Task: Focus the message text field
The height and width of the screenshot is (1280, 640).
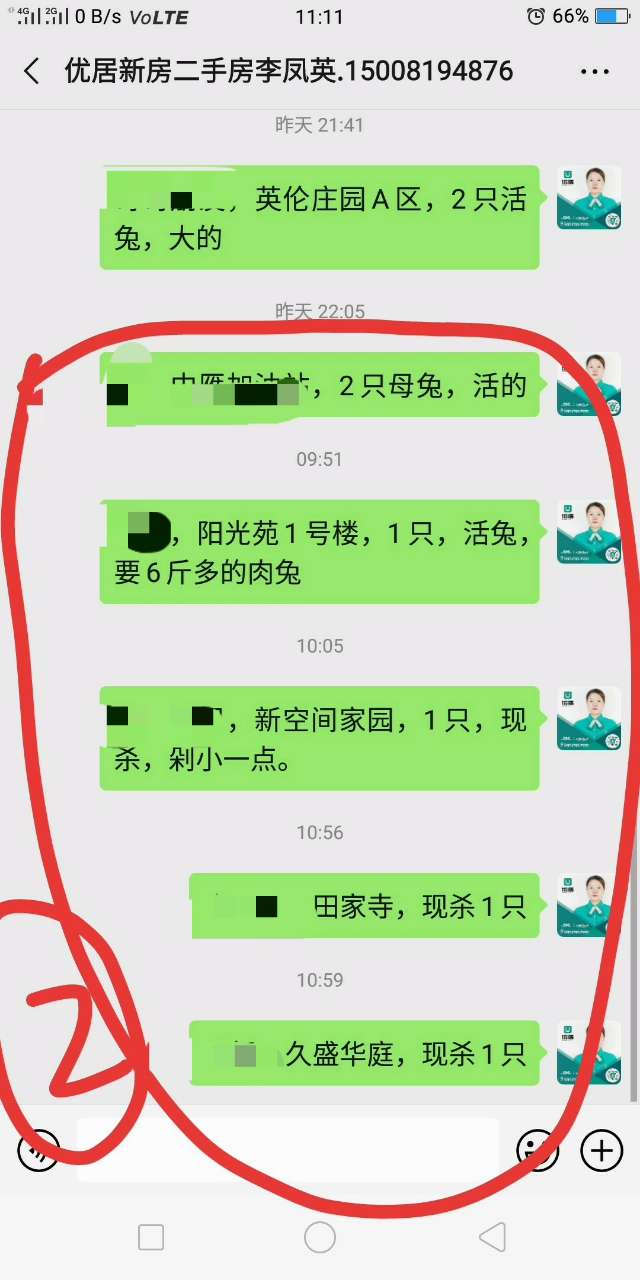Action: 288,1150
